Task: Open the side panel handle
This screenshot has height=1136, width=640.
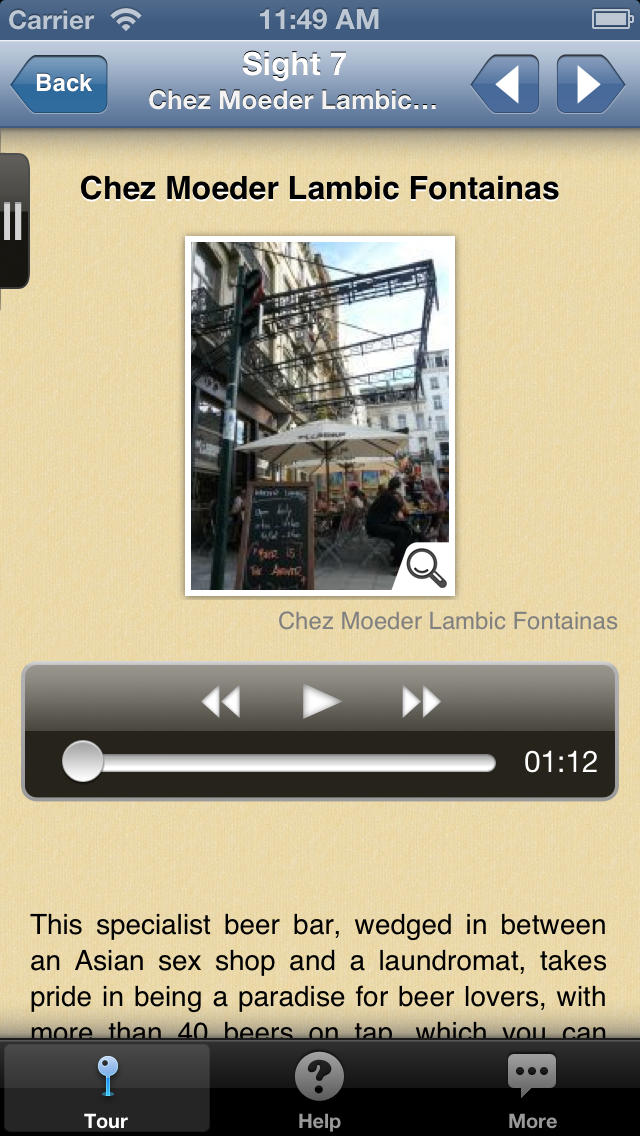Action: click(x=14, y=220)
